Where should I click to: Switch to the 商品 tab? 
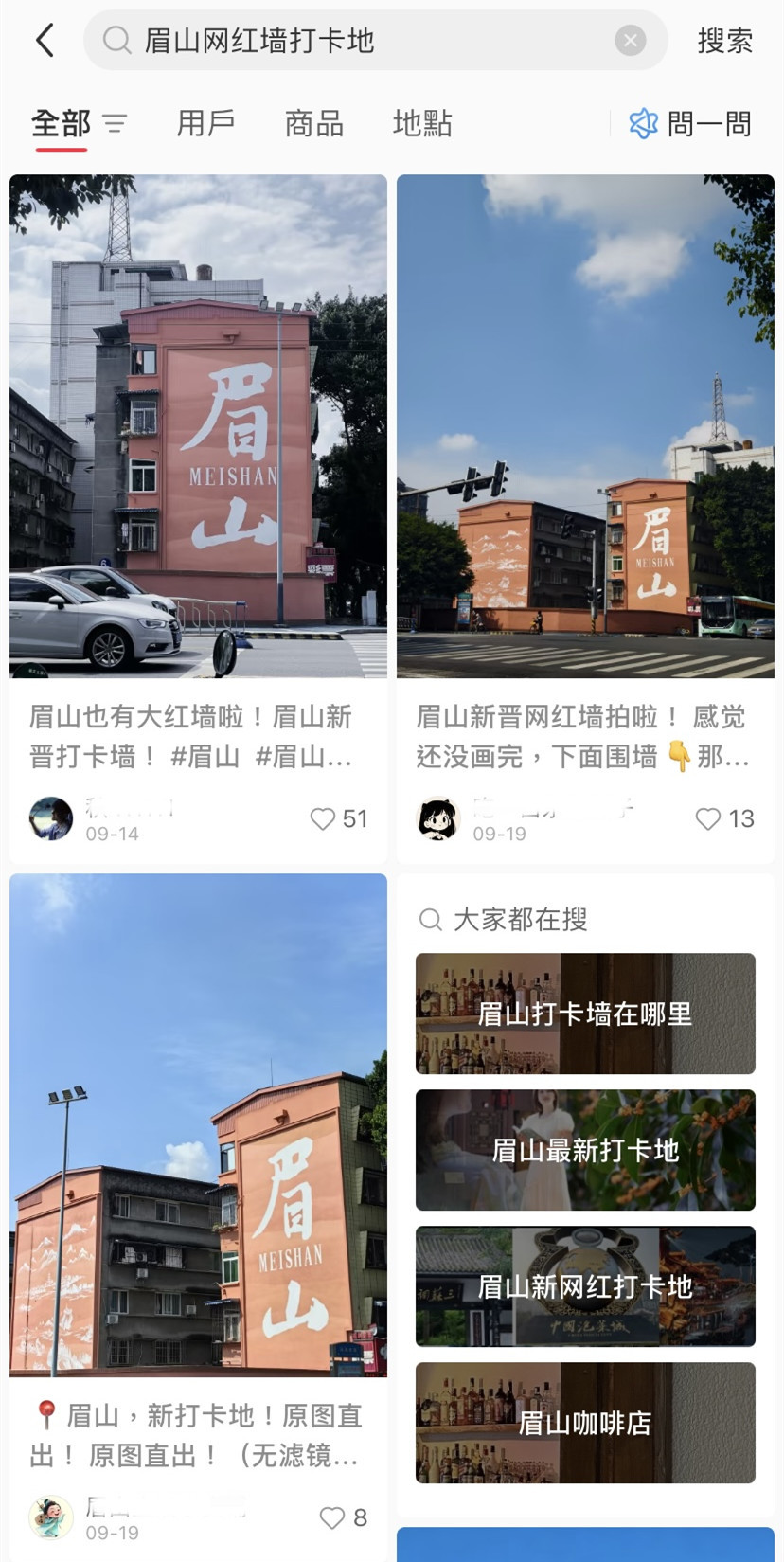[313, 124]
